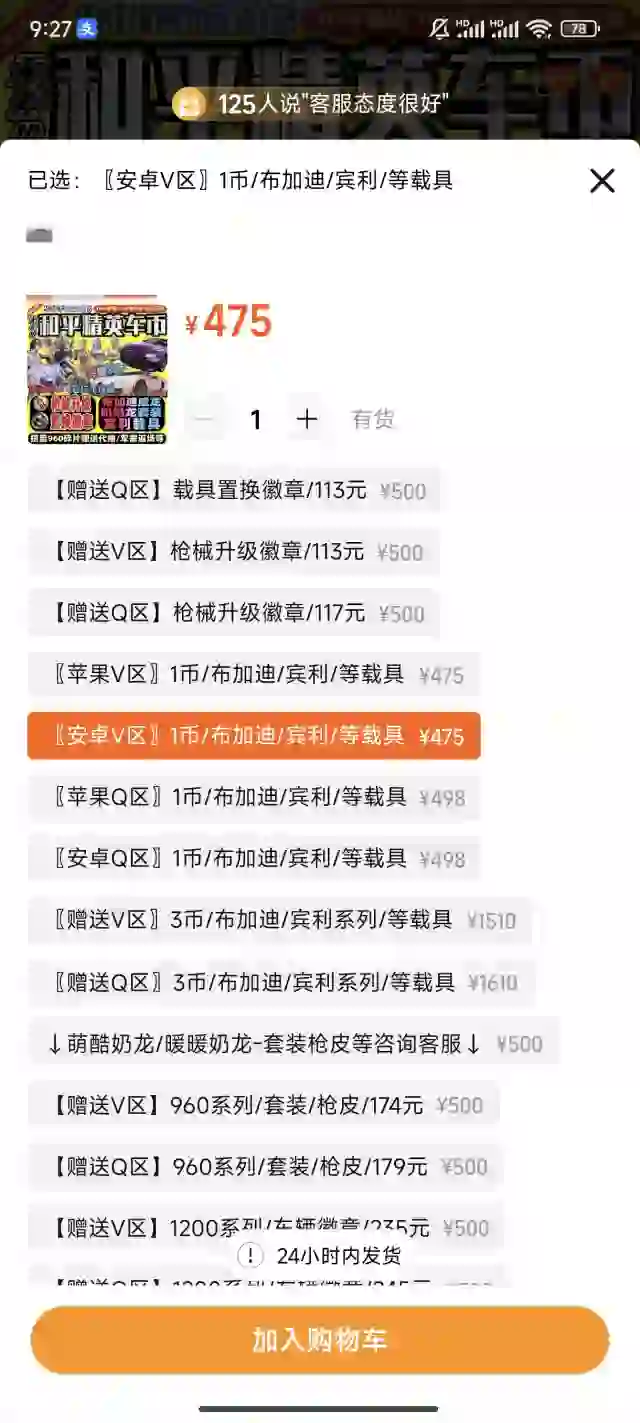The width and height of the screenshot is (640, 1423).
Task: Pick 【赠送Q区】枪械升级徽章/117元 option
Action: pyautogui.click(x=234, y=613)
